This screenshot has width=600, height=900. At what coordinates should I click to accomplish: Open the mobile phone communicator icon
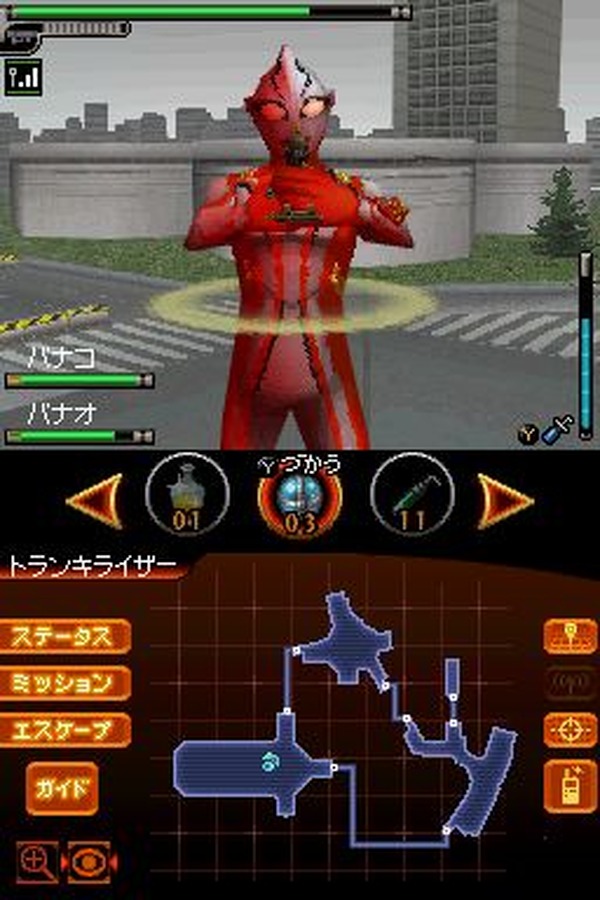point(570,787)
